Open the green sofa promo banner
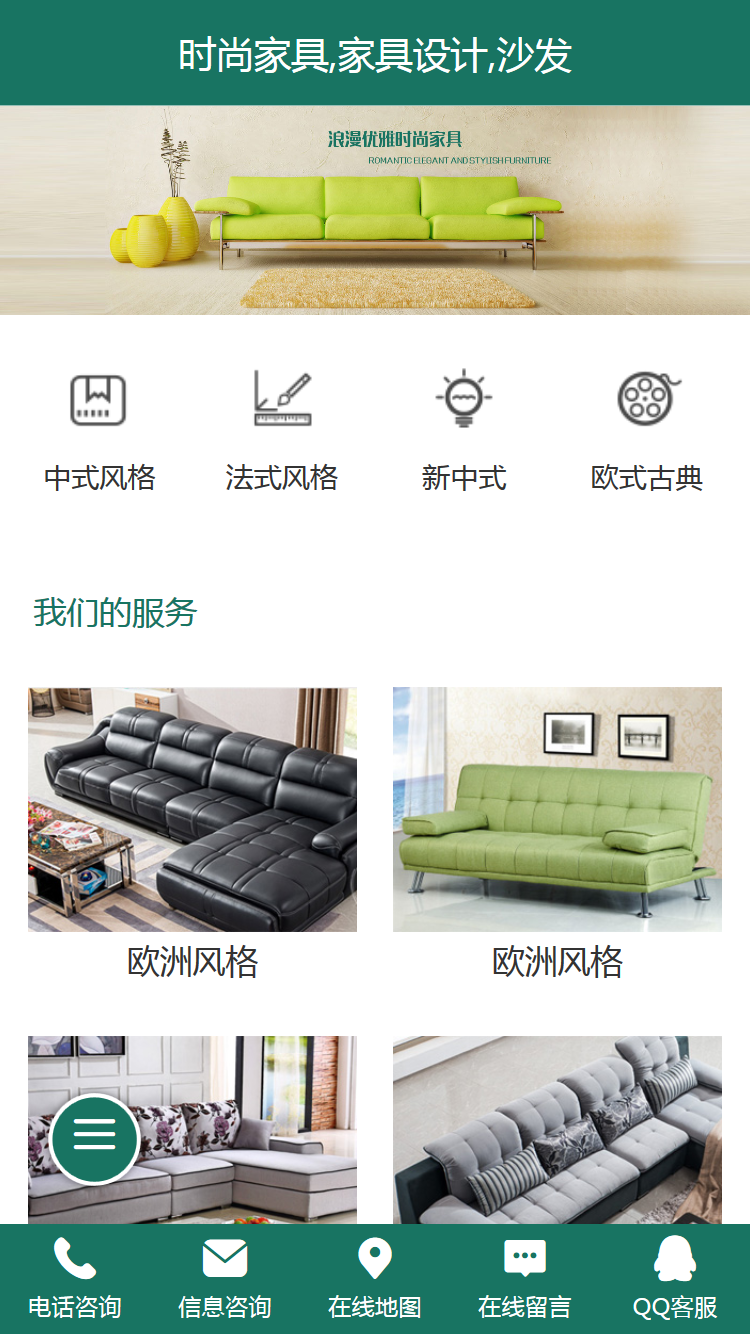Viewport: 750px width, 1334px height. coord(375,210)
